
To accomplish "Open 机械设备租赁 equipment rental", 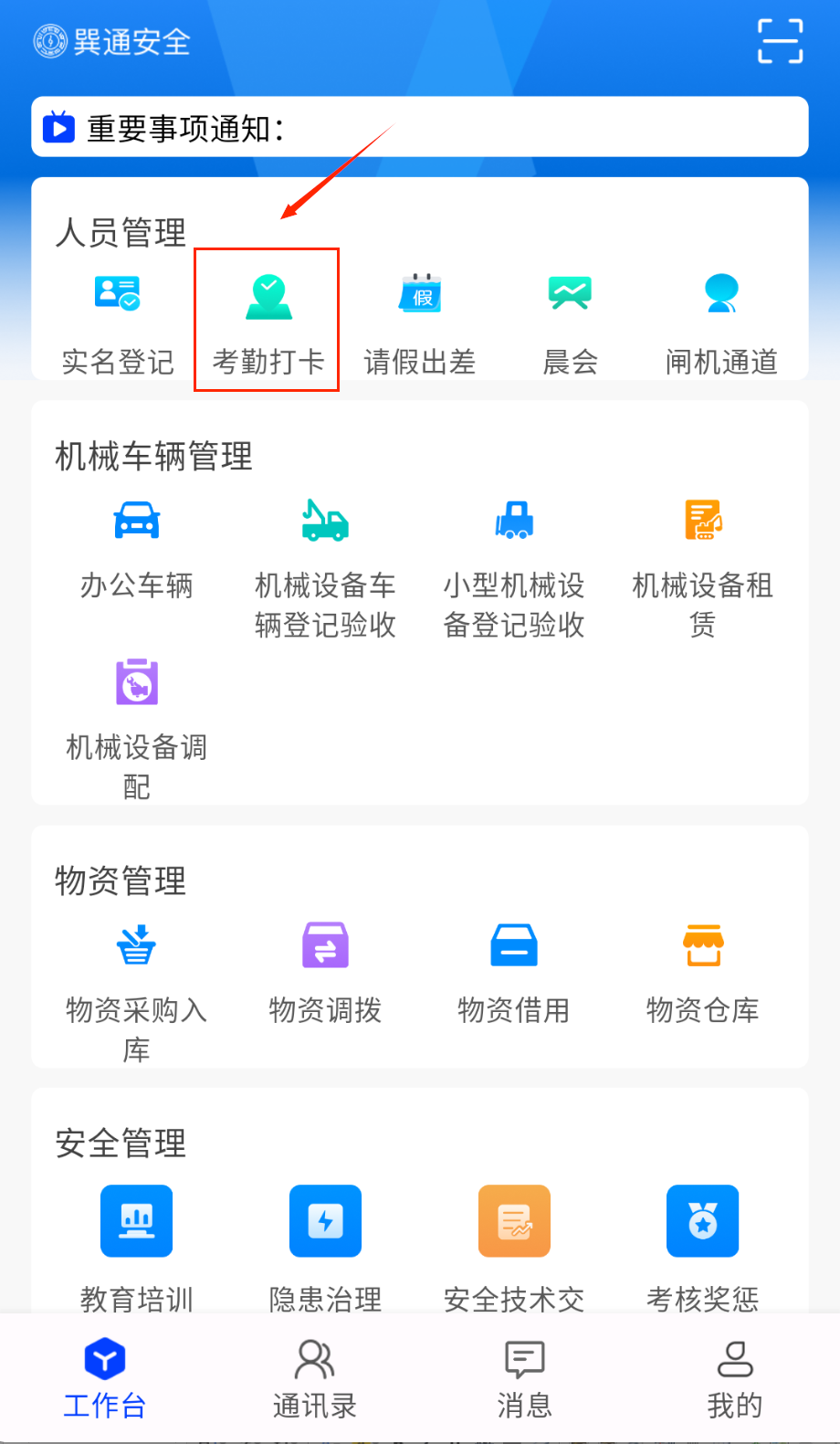I will [x=703, y=564].
